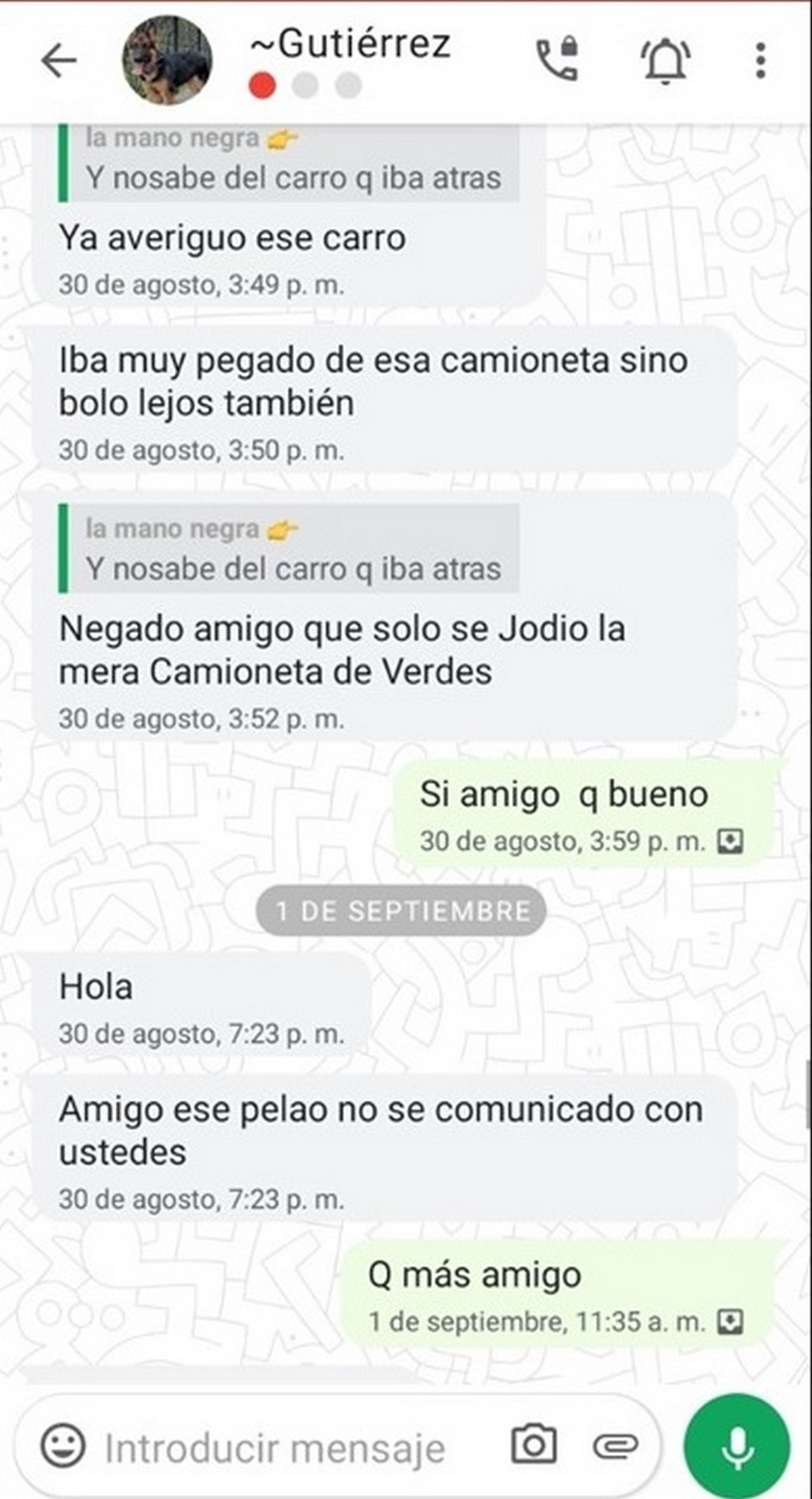Record a voice message with the microphone

click(x=737, y=1446)
